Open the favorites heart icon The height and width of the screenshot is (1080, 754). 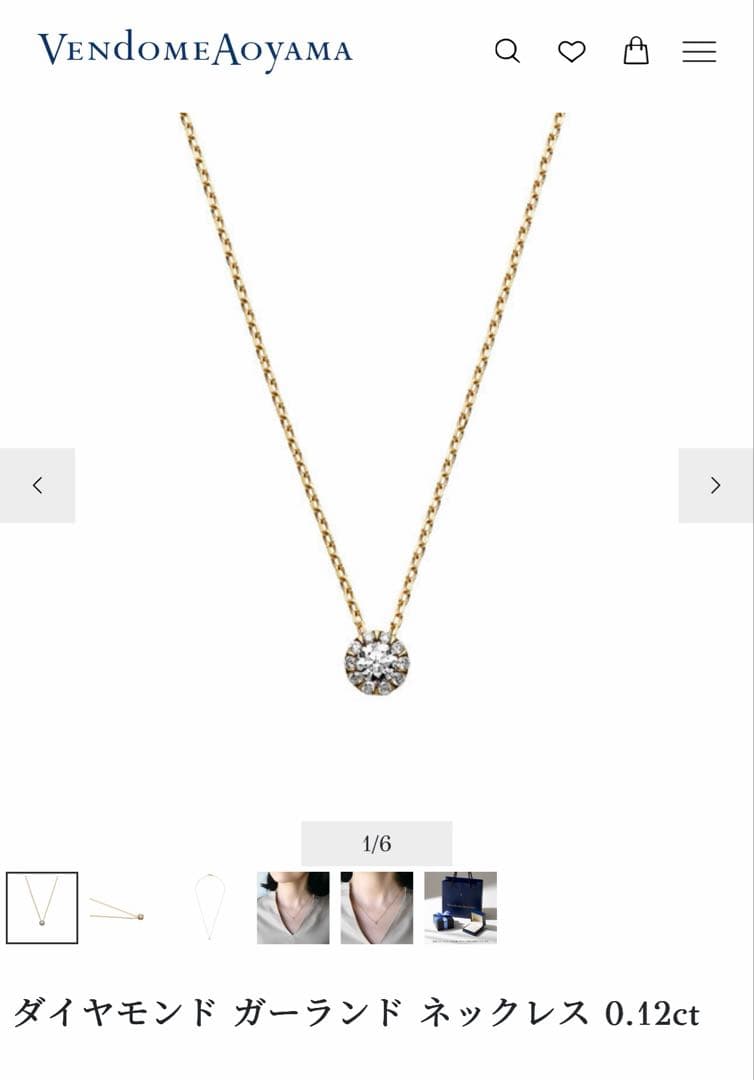click(x=571, y=51)
